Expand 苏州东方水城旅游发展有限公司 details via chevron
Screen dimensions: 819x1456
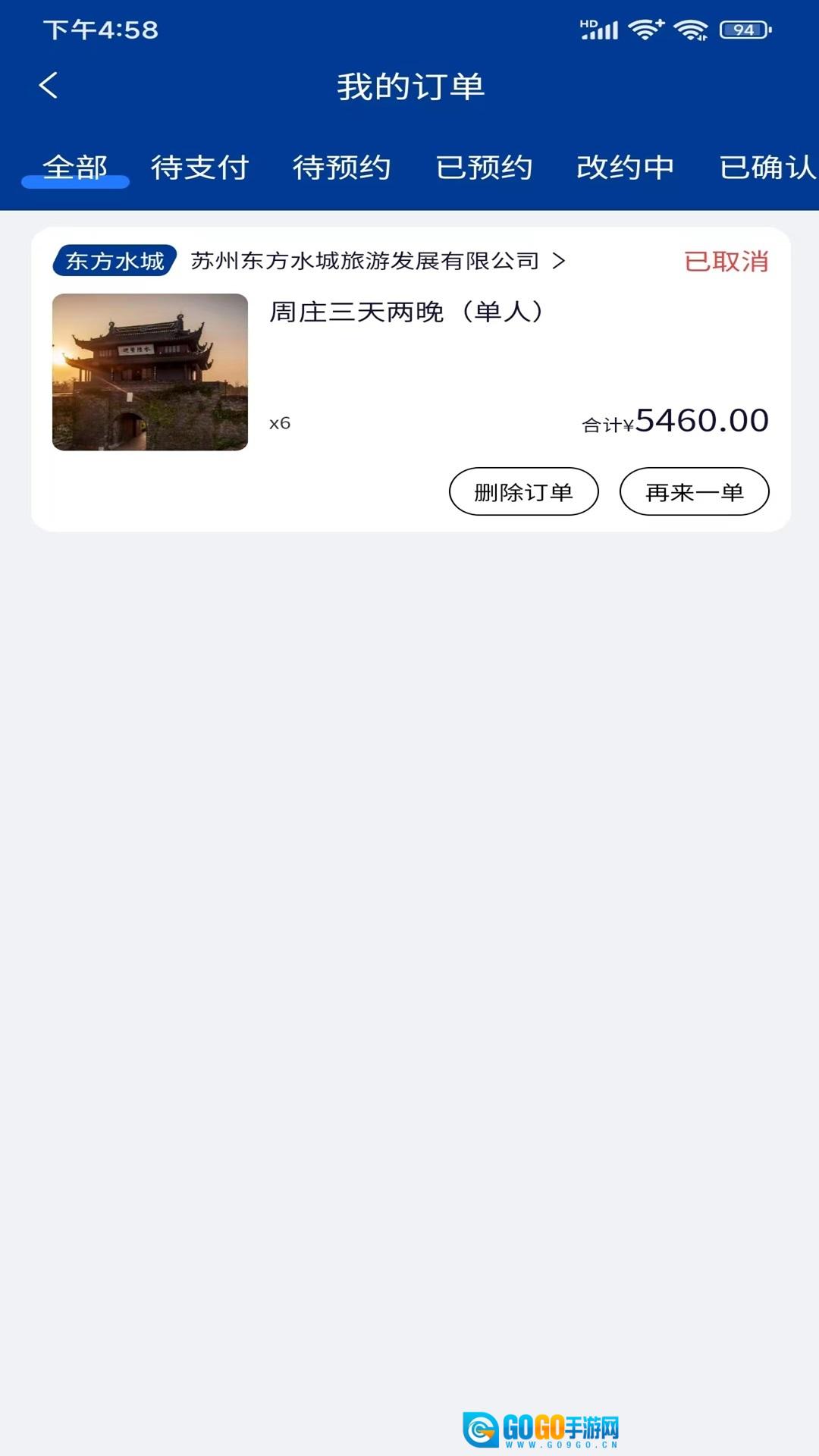[x=561, y=262]
